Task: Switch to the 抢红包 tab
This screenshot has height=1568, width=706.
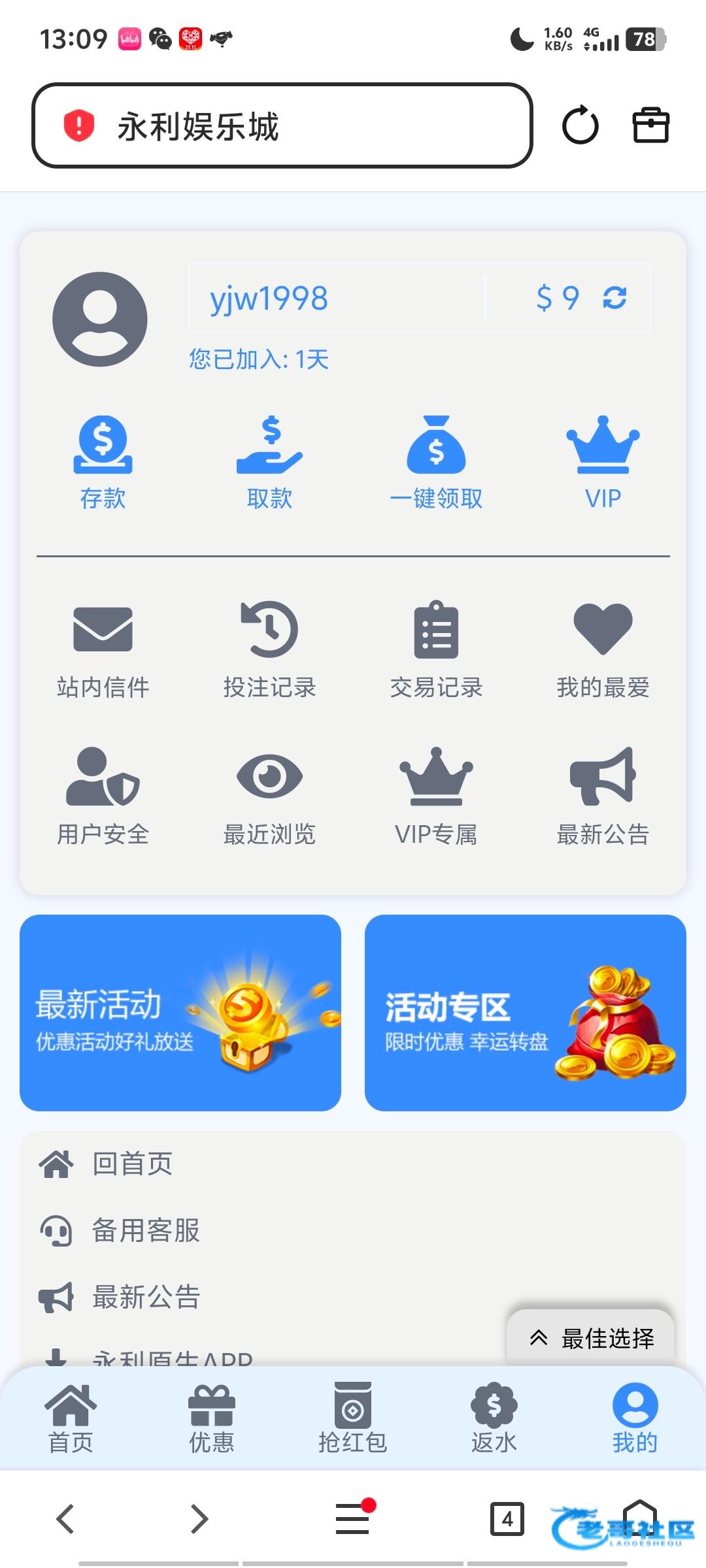Action: [352, 1419]
